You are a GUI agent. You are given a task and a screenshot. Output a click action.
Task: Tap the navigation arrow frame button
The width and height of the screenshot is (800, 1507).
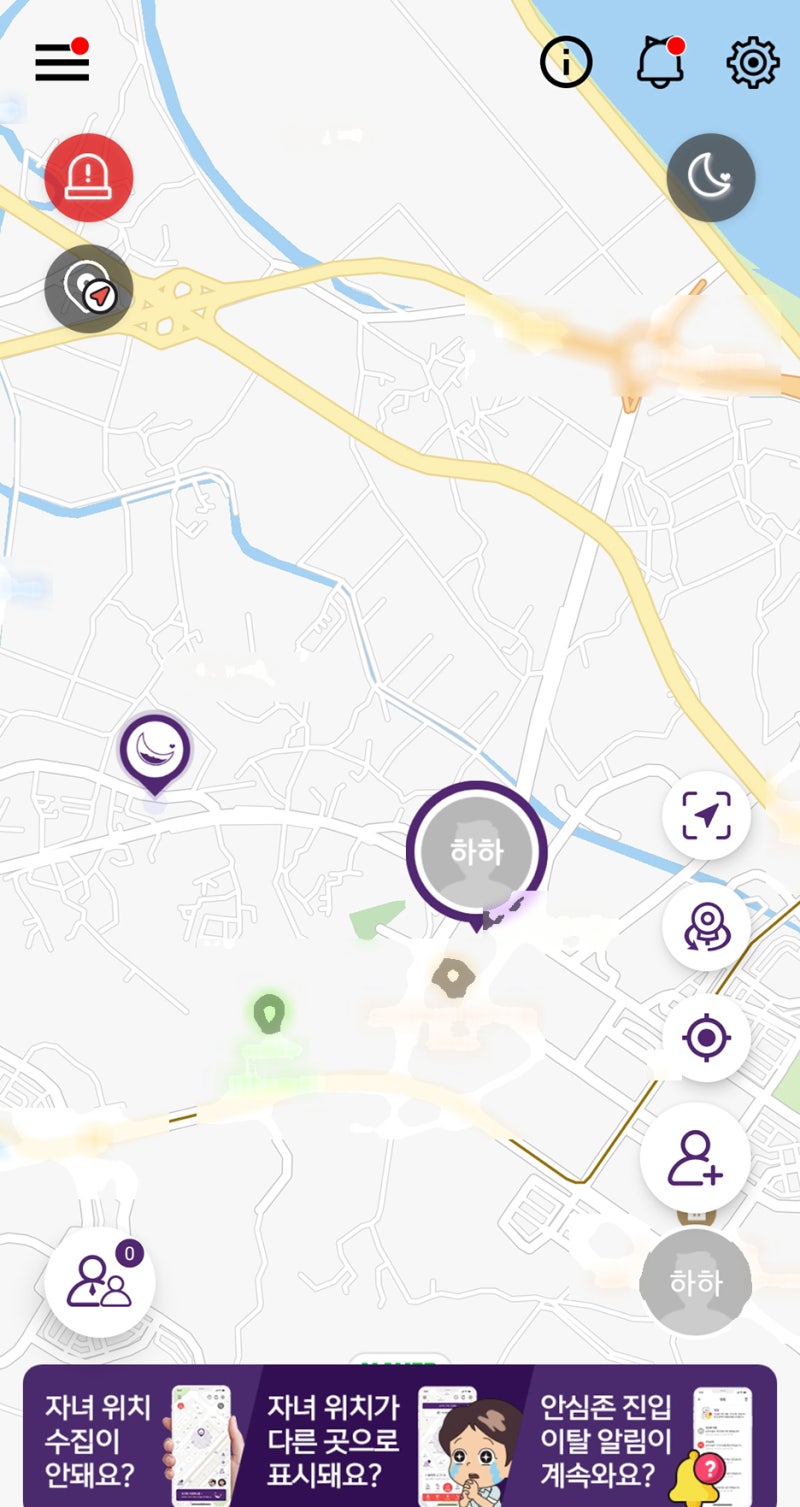pos(707,816)
